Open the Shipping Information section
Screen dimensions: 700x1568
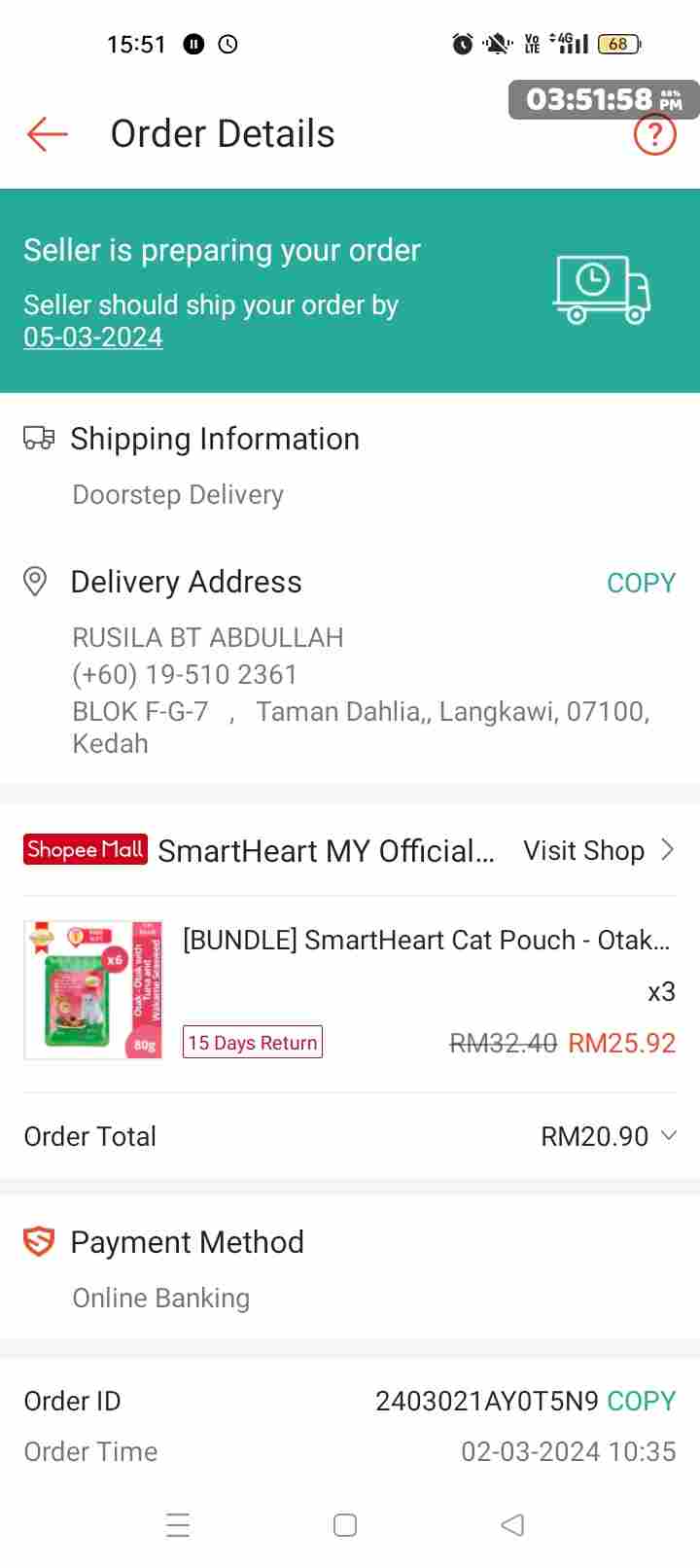(x=214, y=440)
